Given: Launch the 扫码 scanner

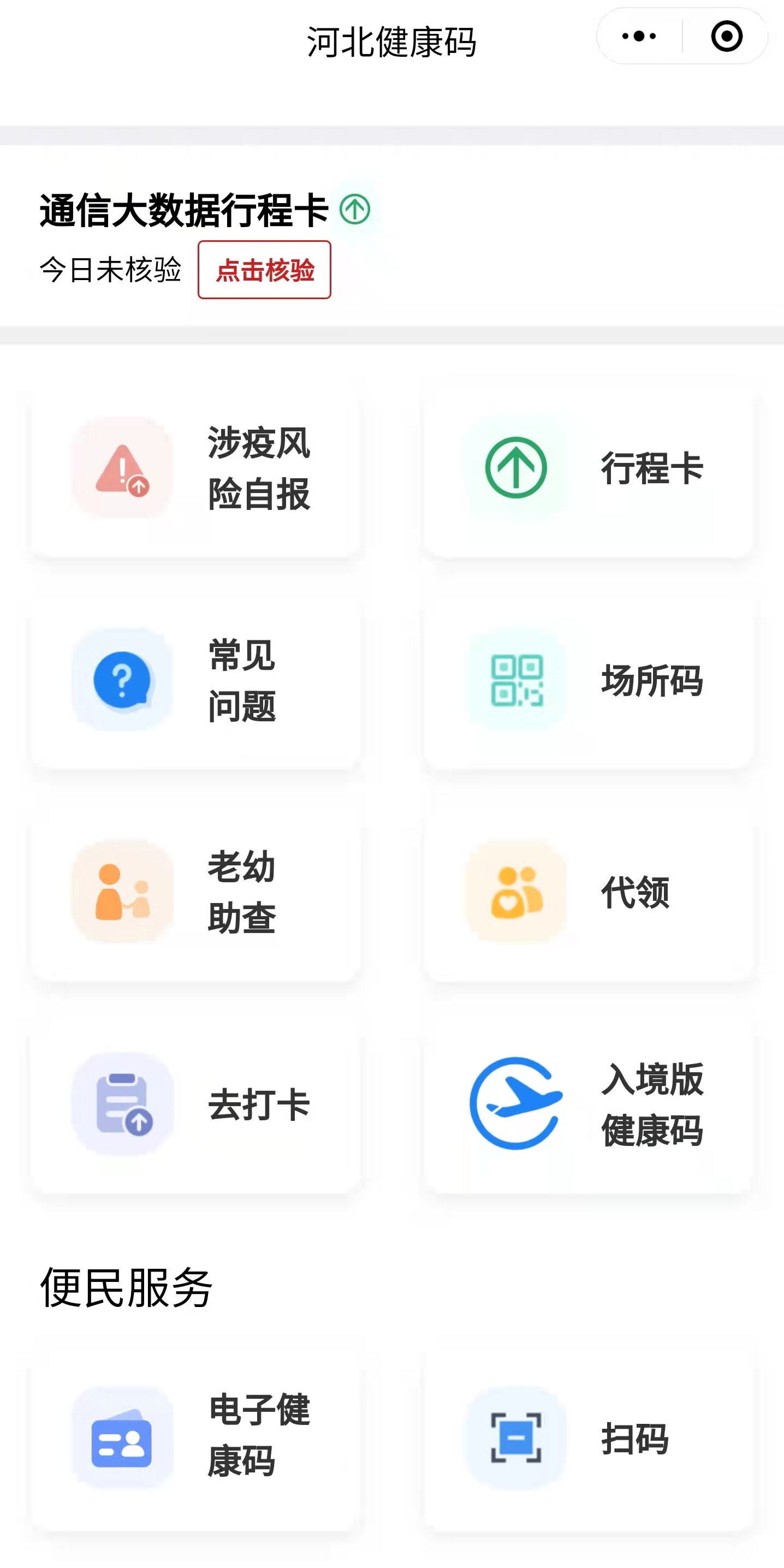Looking at the screenshot, I should pyautogui.click(x=588, y=1438).
